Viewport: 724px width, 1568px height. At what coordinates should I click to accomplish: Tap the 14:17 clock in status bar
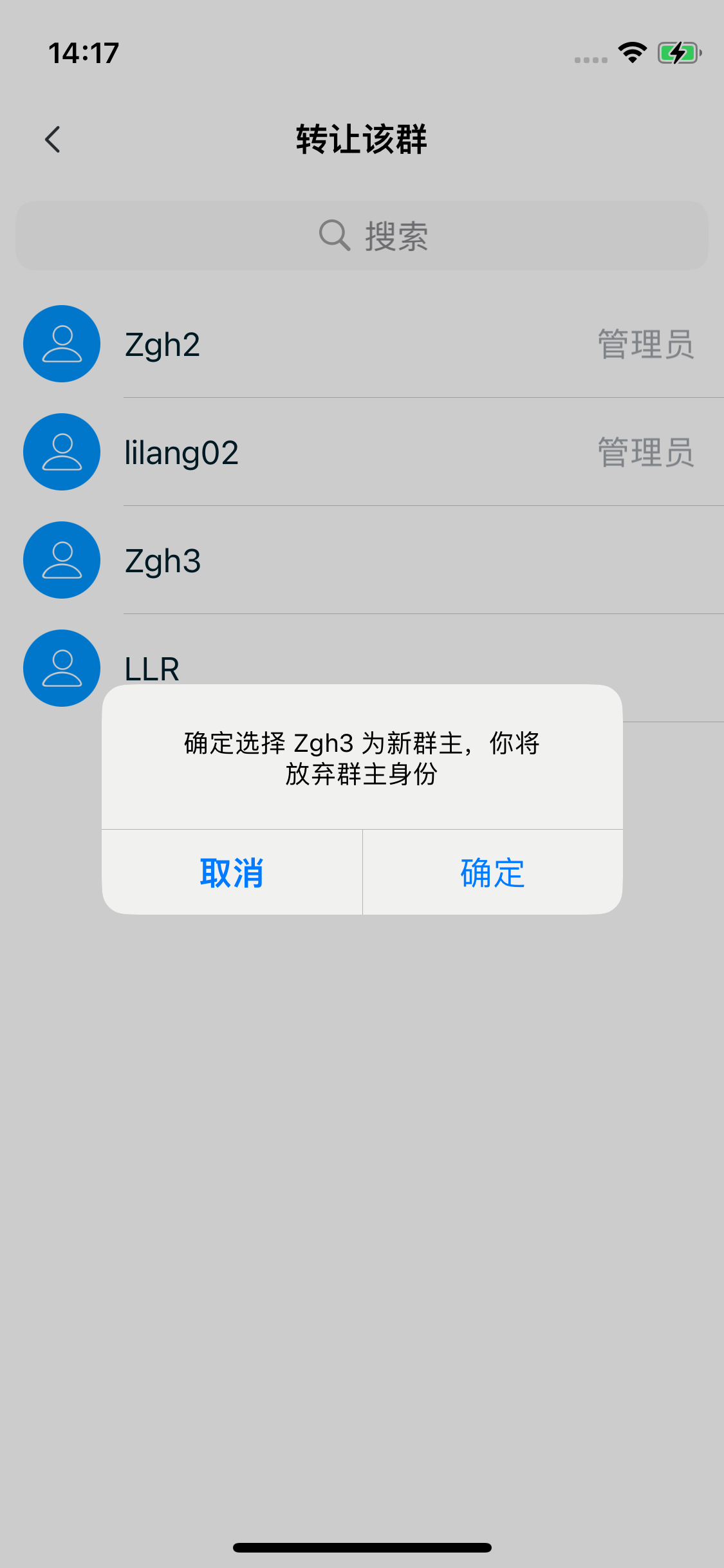(84, 53)
